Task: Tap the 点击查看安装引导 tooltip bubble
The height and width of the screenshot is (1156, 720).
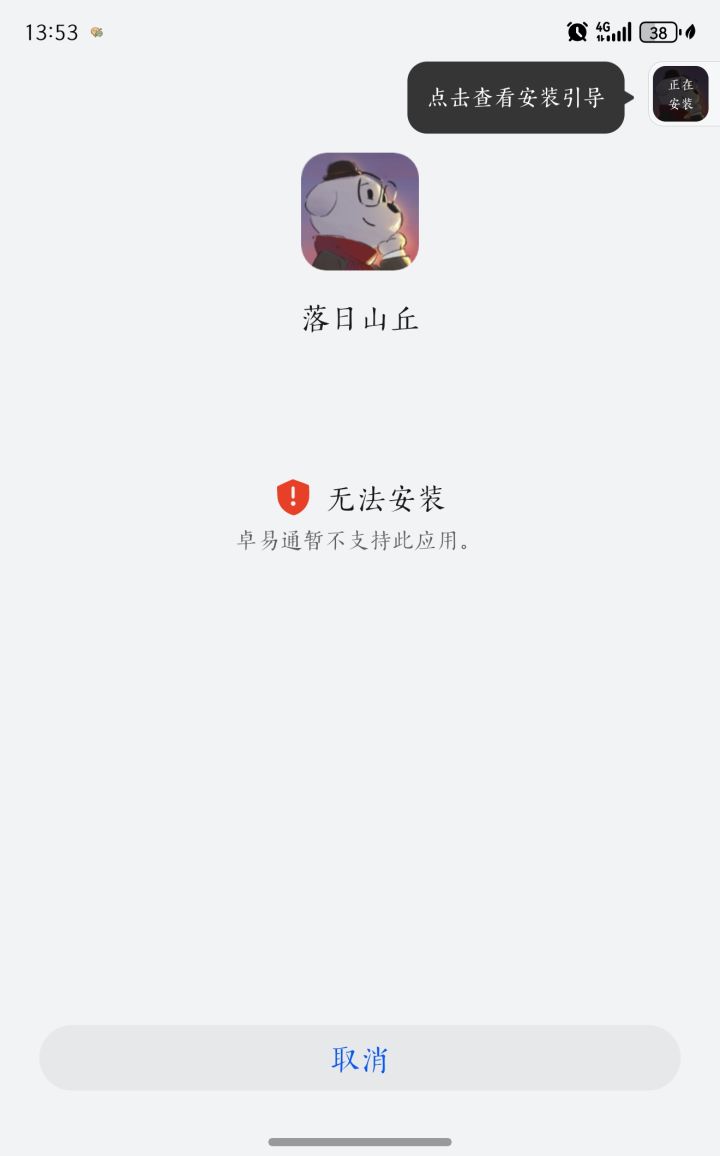Action: tap(515, 99)
